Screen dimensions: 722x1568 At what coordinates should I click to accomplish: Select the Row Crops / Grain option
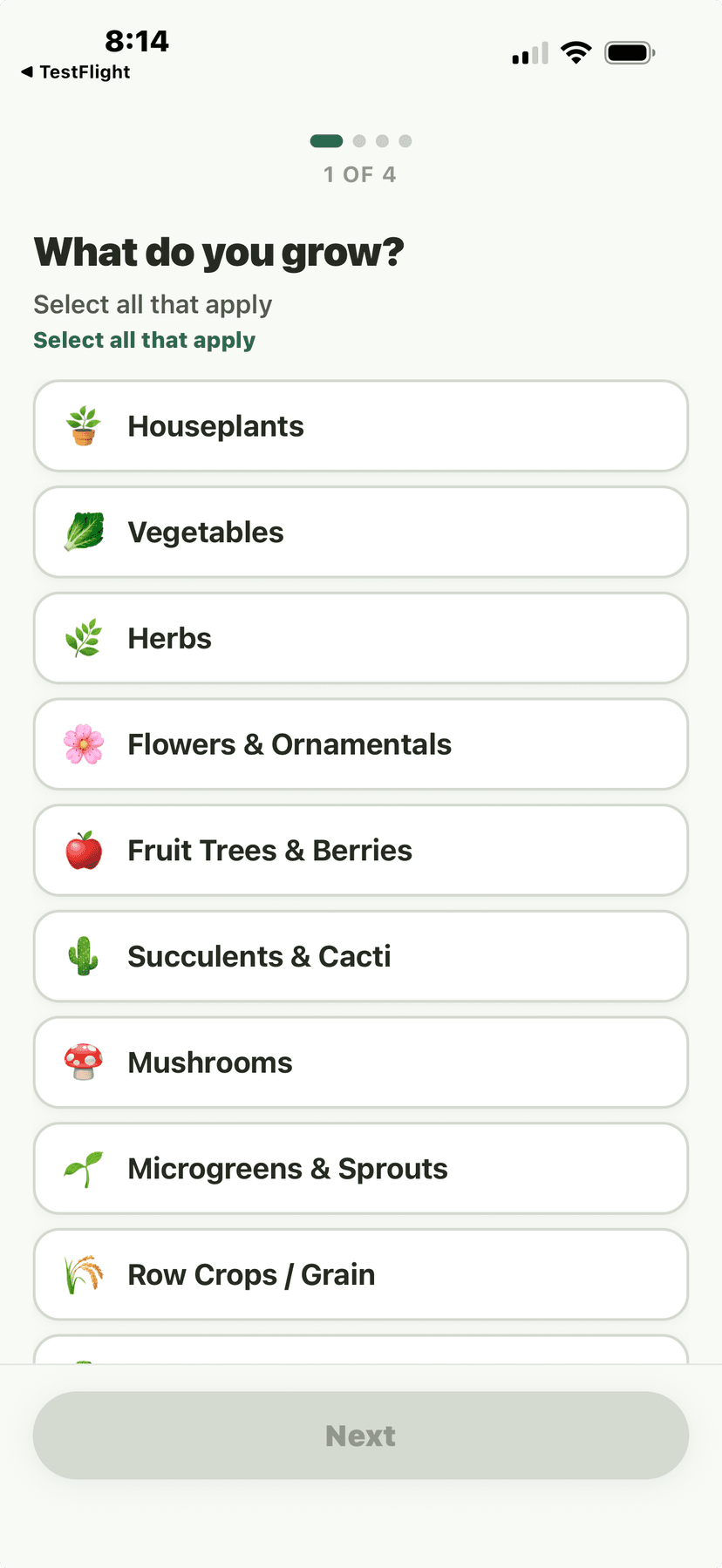pos(360,1274)
